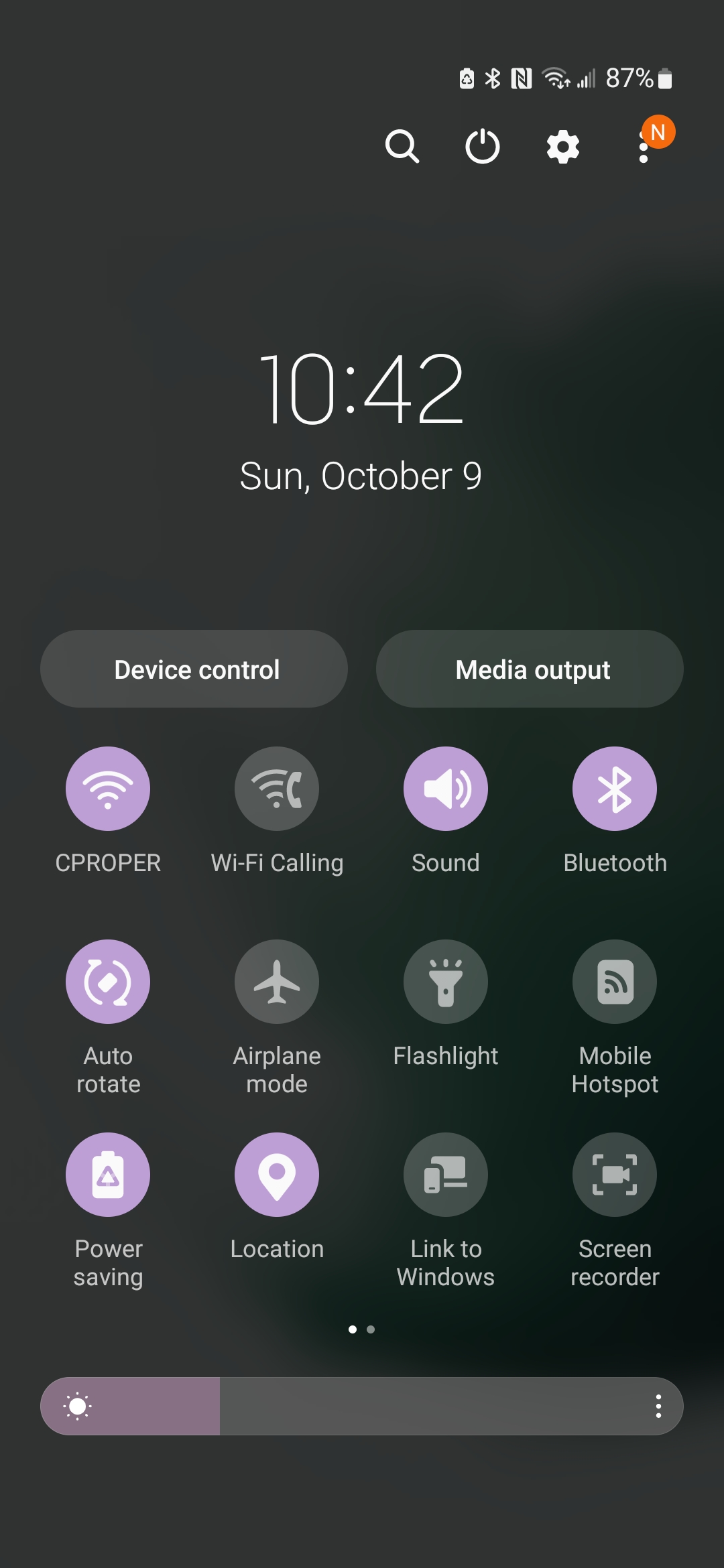Toggle the CPROPER Wi-Fi tile off

[108, 789]
